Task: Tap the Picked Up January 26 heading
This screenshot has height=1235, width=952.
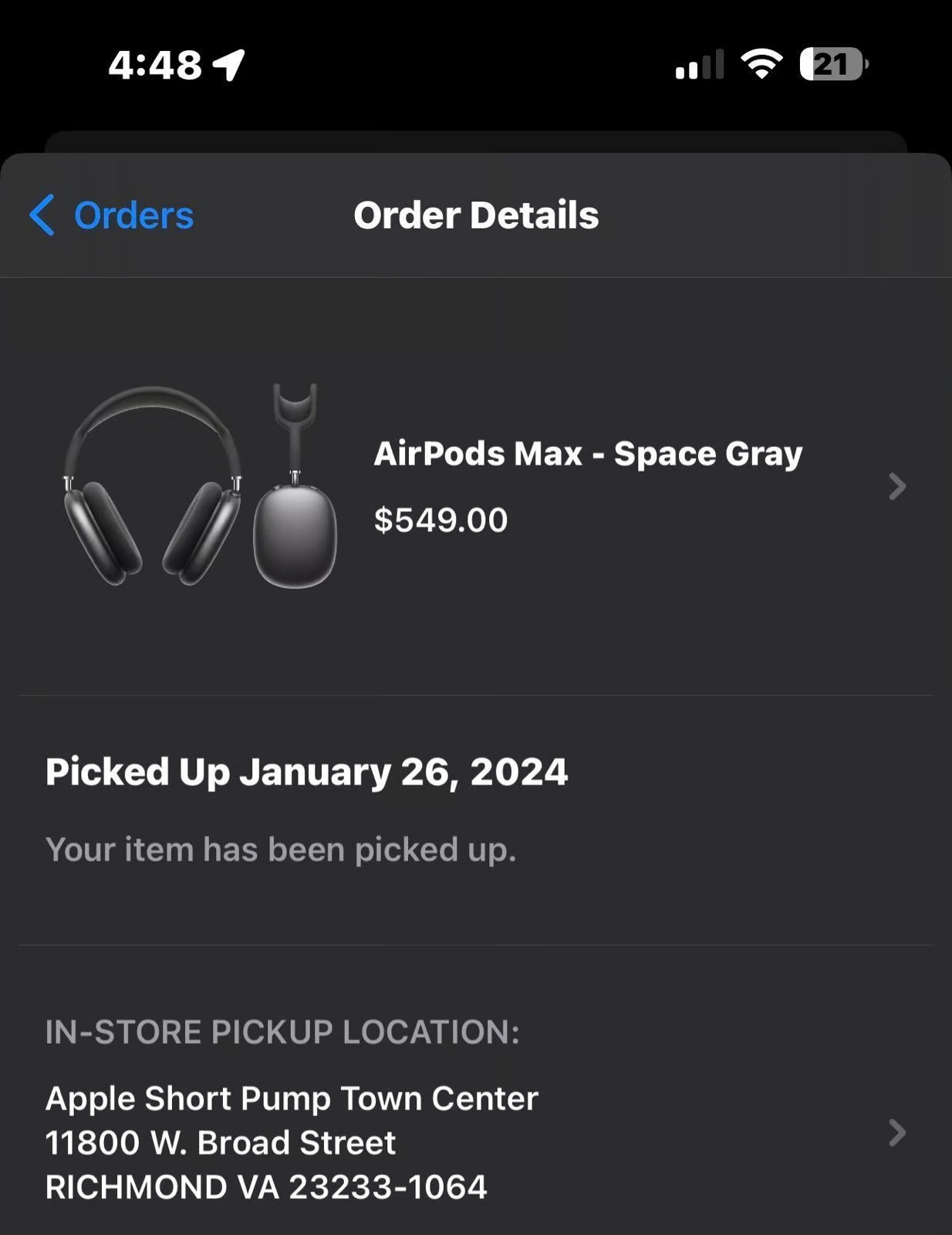Action: [306, 771]
